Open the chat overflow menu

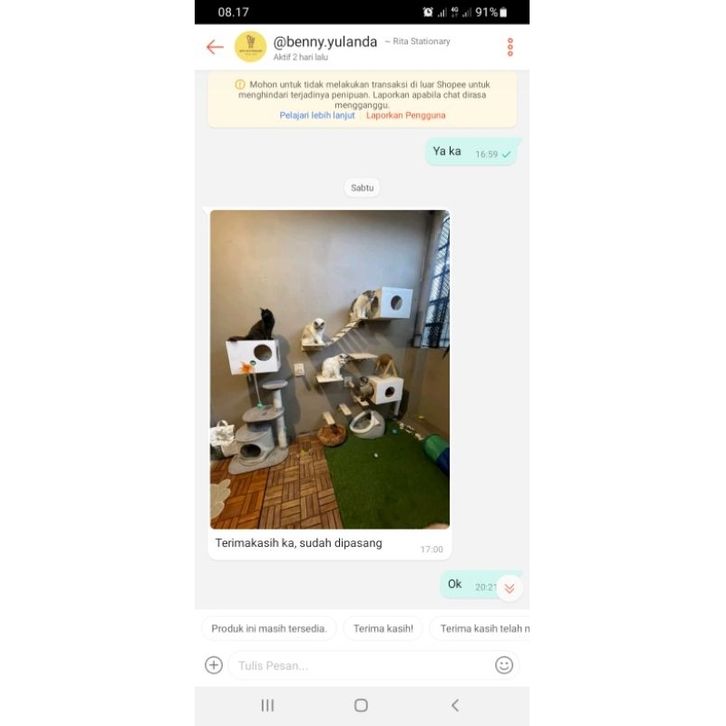510,47
